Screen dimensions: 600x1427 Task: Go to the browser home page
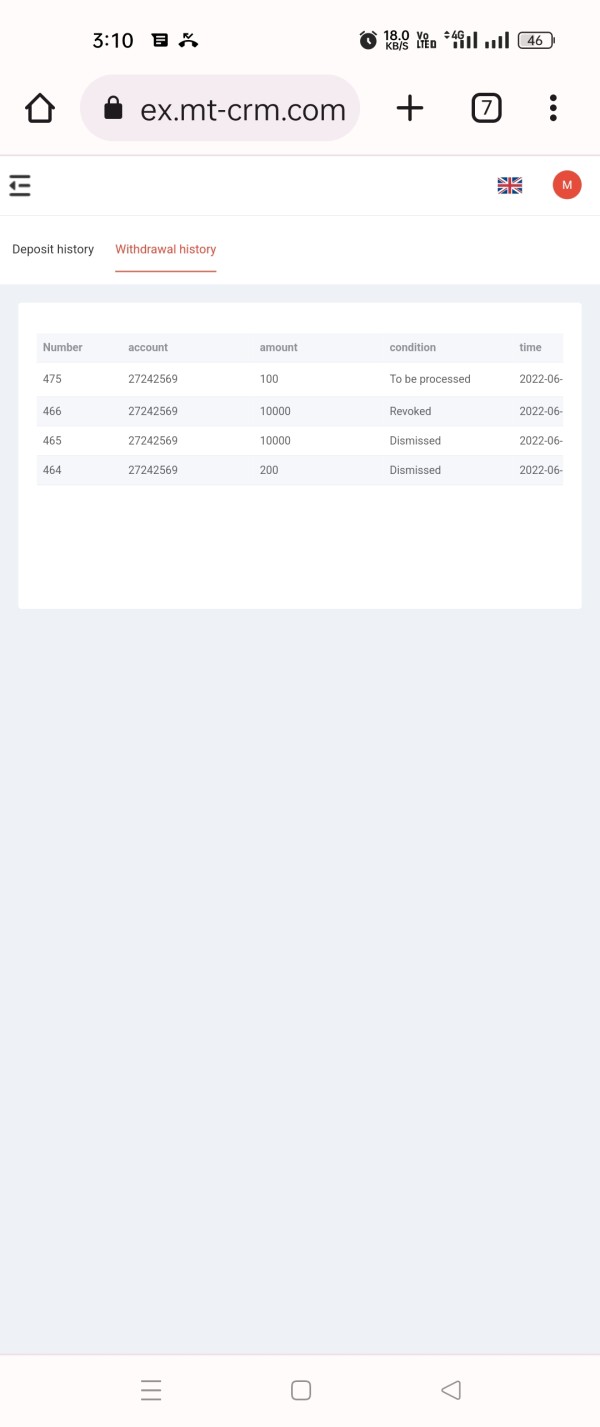coord(39,108)
